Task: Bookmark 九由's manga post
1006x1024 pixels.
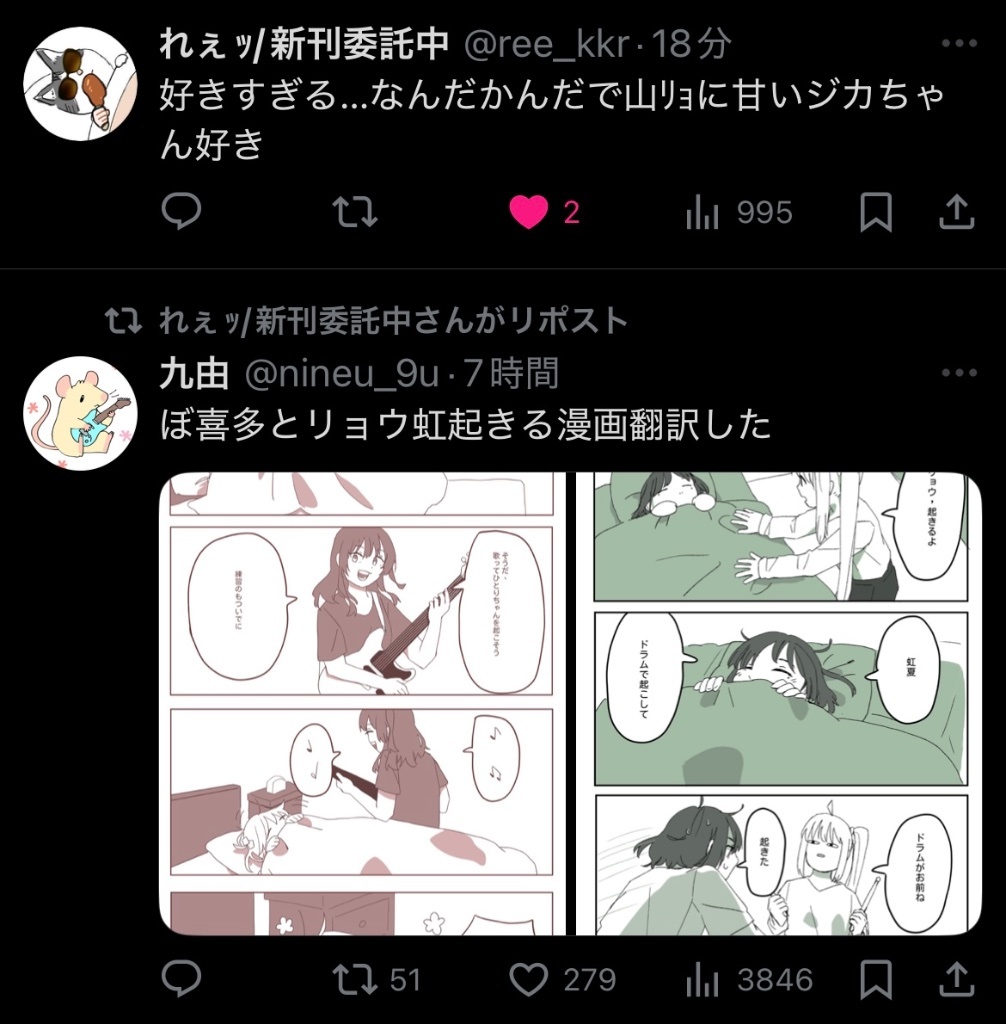Action: click(876, 979)
